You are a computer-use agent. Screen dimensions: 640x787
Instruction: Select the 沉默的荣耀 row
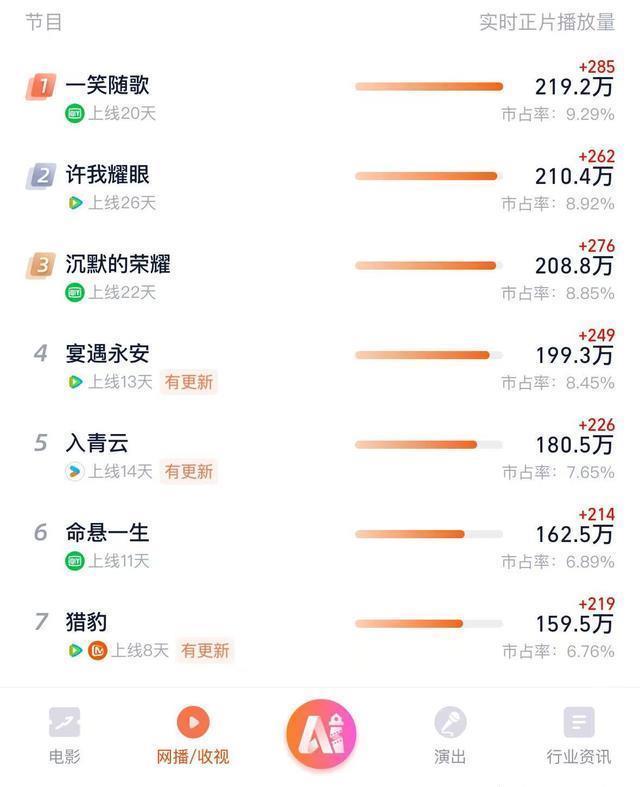[118, 264]
